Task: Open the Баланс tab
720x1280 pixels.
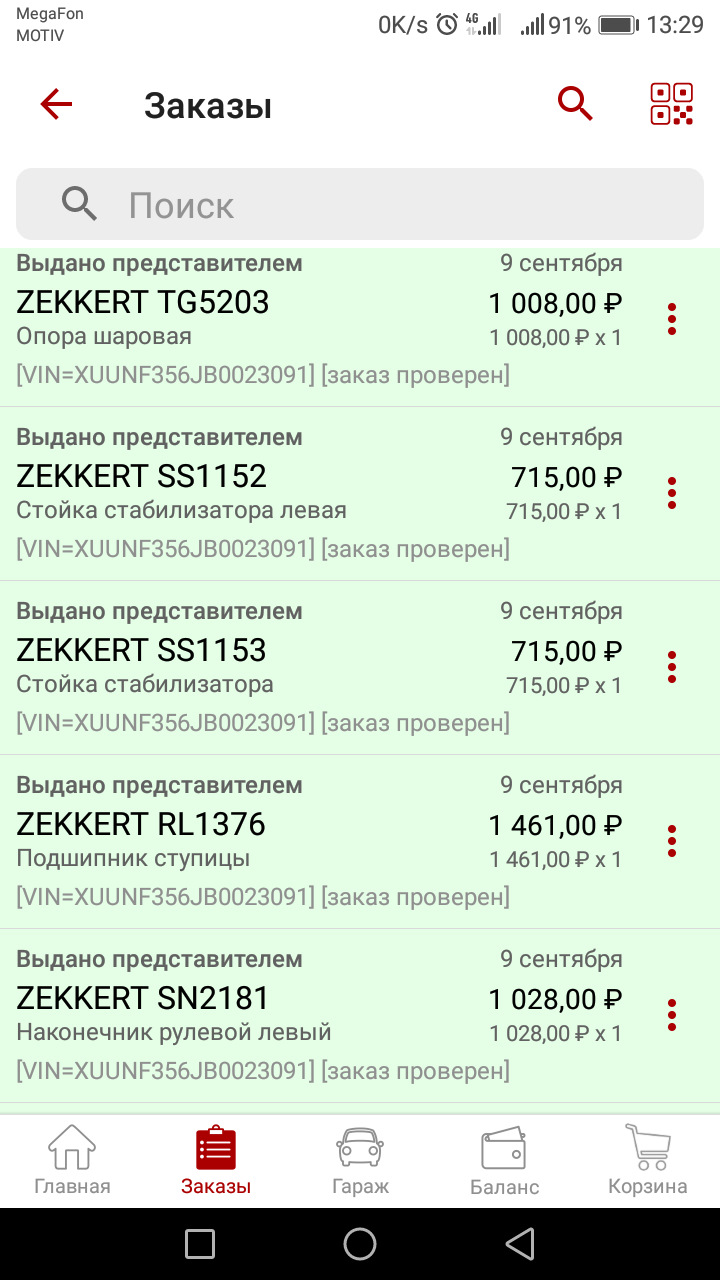Action: (x=504, y=1160)
